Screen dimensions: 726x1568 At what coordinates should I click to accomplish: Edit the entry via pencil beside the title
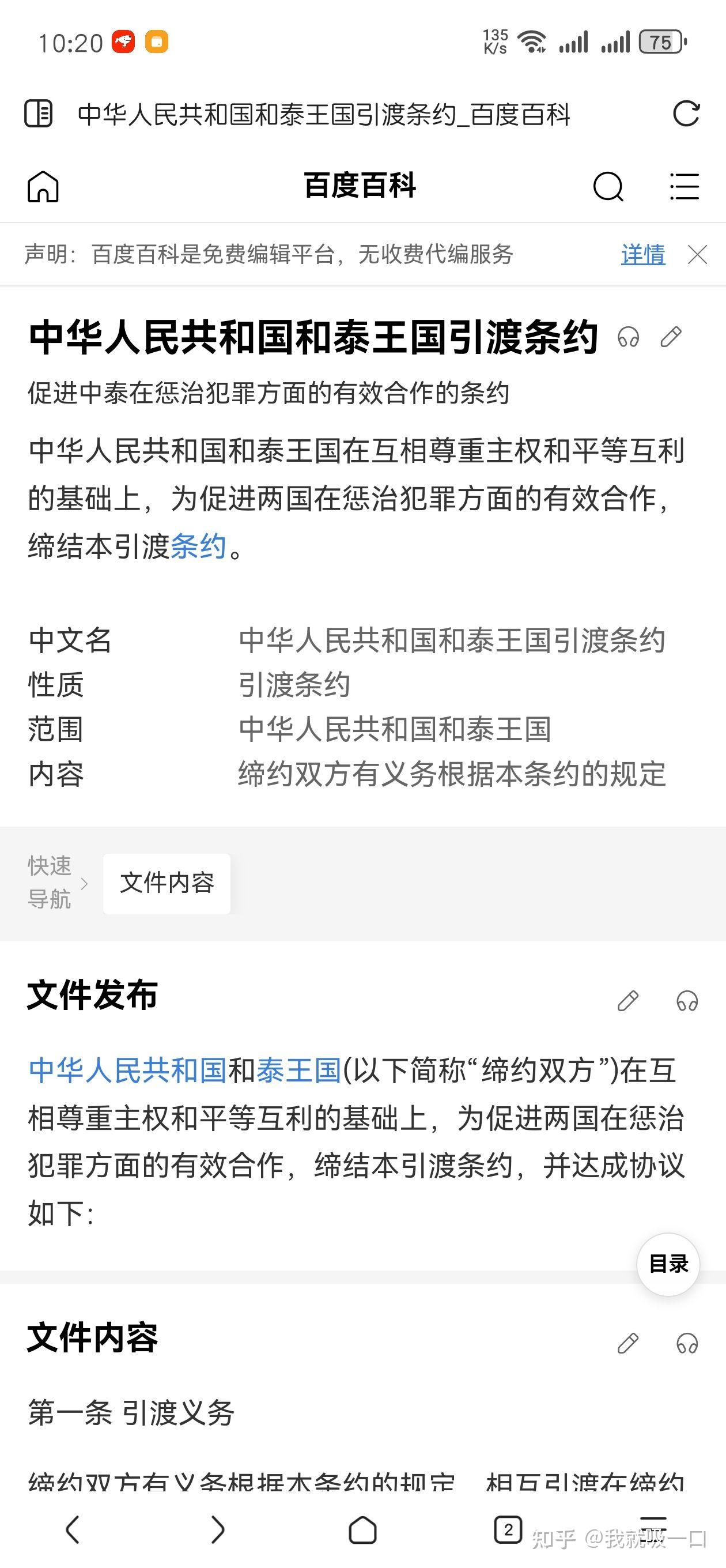pos(671,337)
